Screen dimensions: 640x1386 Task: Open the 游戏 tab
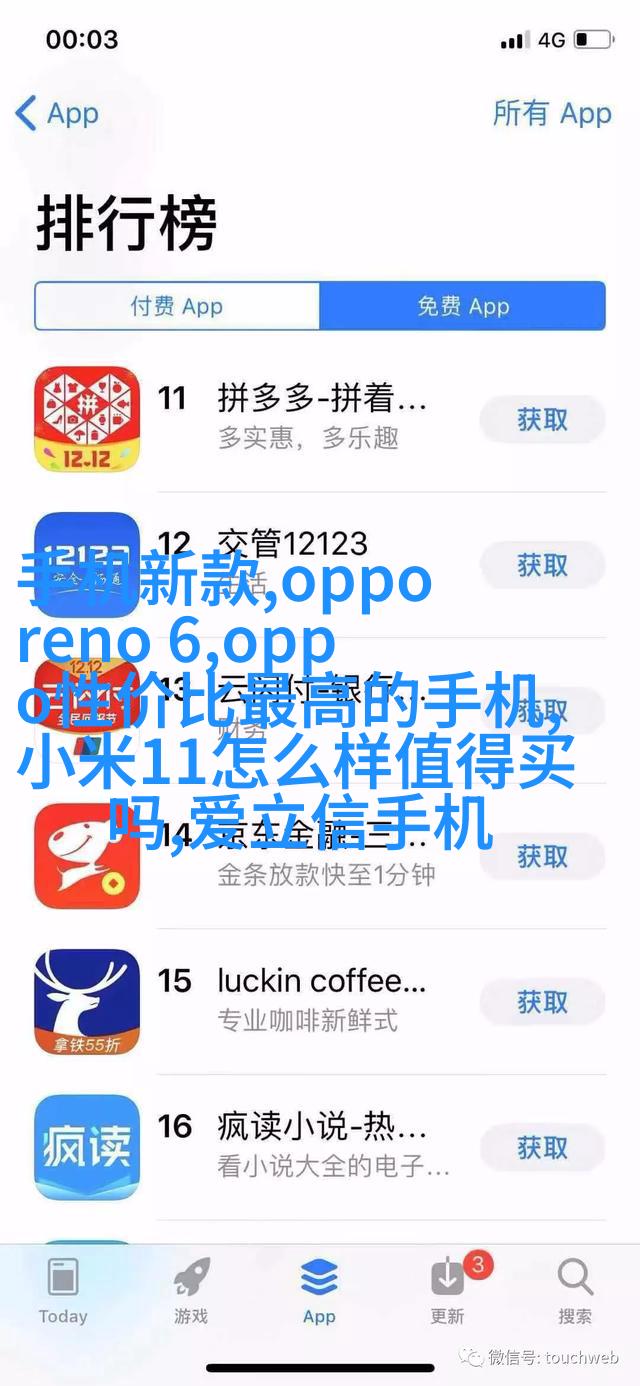click(191, 1292)
